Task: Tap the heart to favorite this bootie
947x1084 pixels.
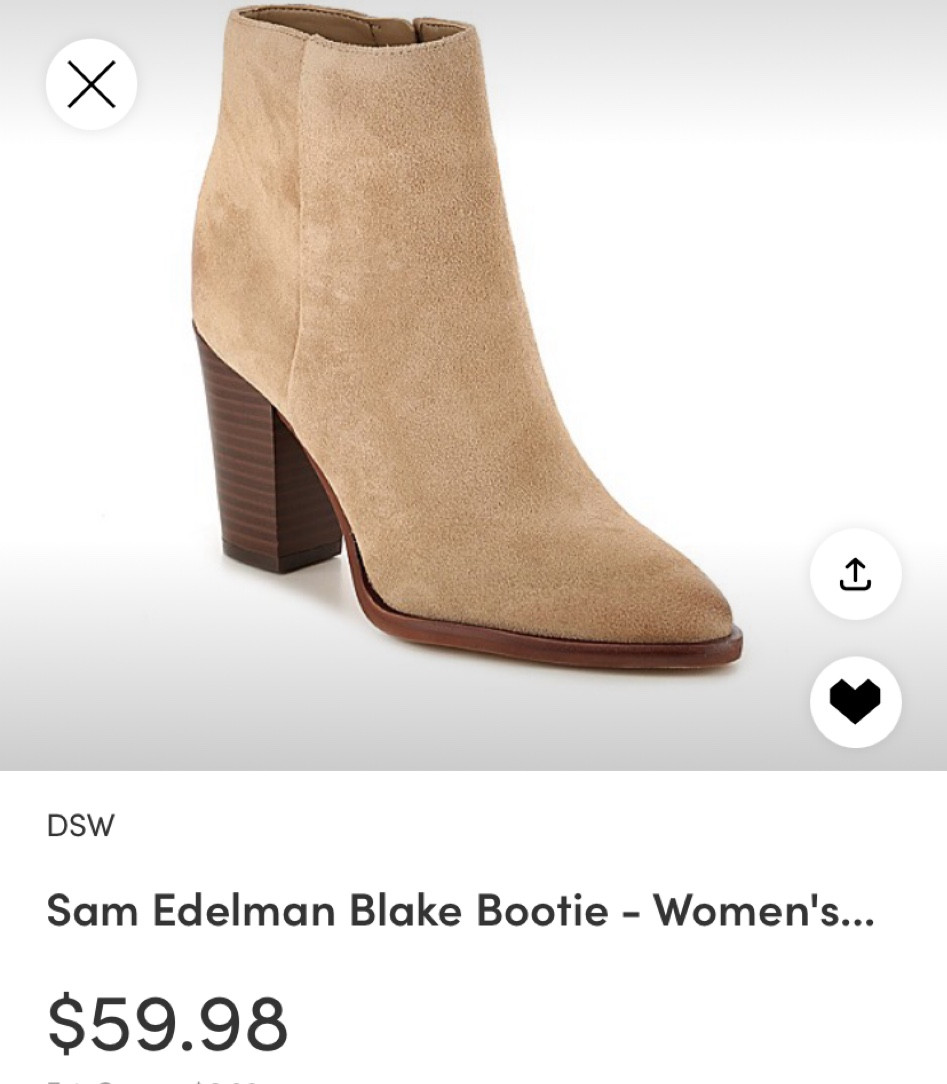Action: pos(855,701)
